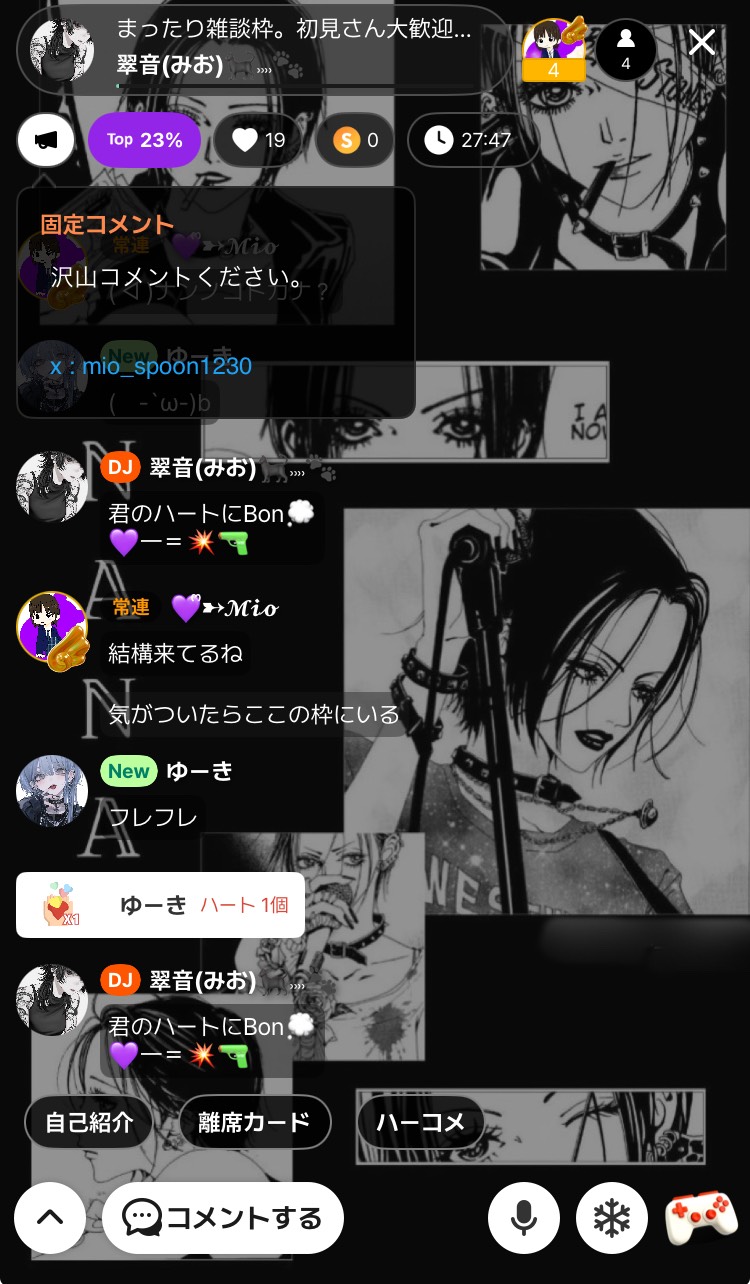Collapse the bottom panel with the up arrow
The image size is (750, 1284).
(x=50, y=1218)
